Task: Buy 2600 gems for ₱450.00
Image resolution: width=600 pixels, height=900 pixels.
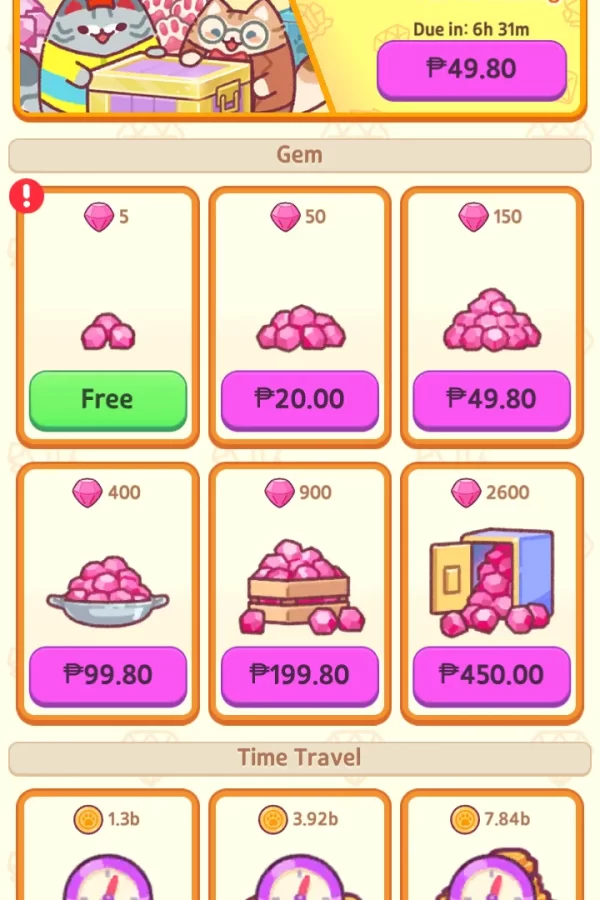Action: 491,675
